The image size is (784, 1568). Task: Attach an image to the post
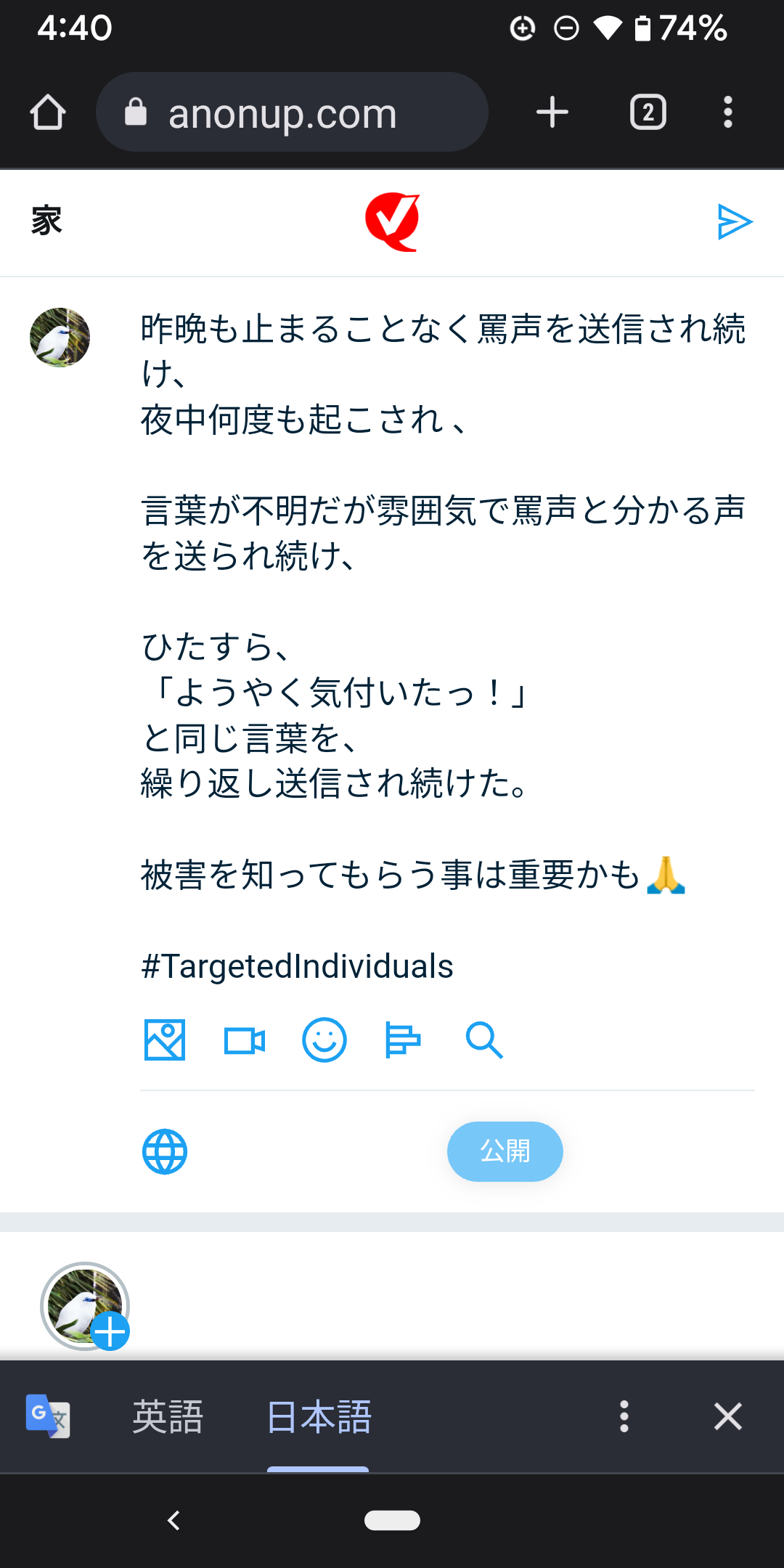click(x=165, y=1040)
